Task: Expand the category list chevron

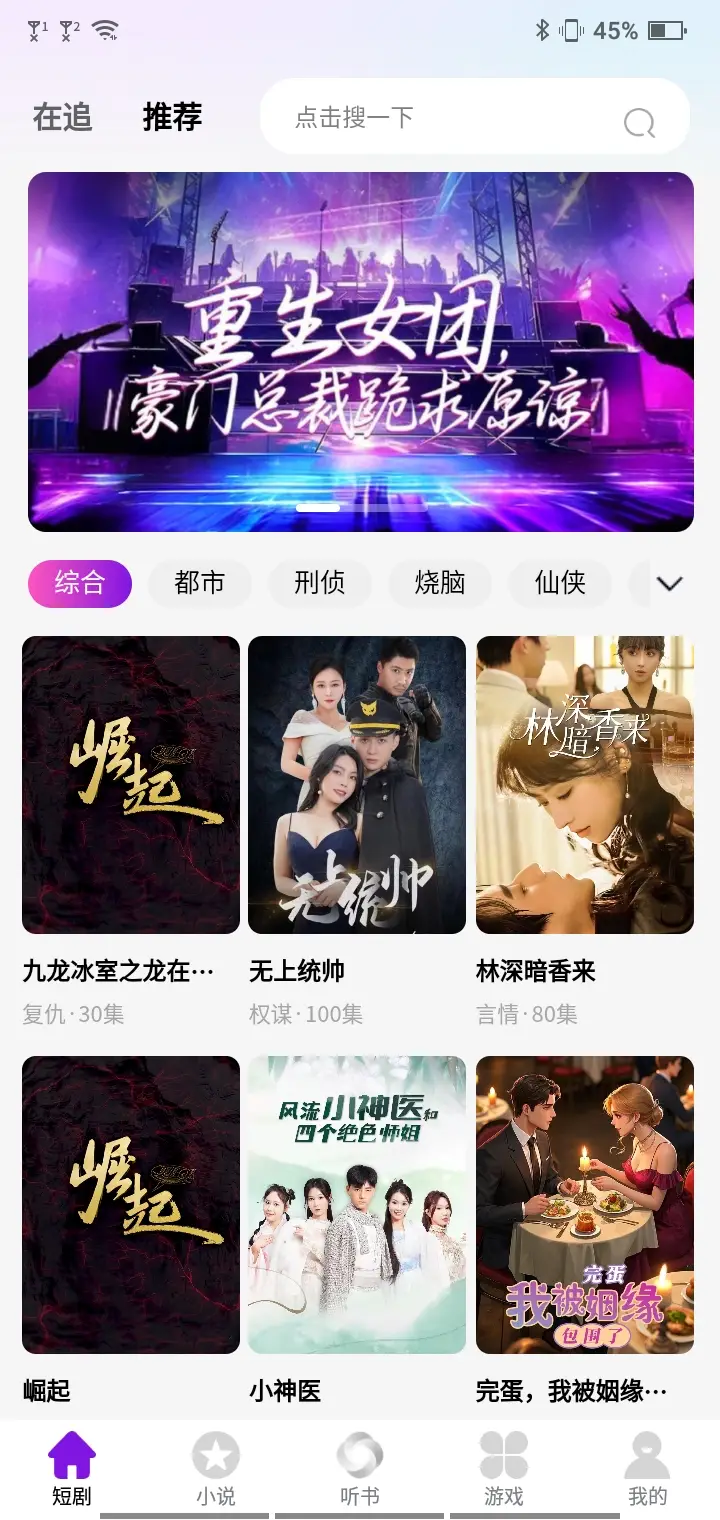Action: (669, 583)
